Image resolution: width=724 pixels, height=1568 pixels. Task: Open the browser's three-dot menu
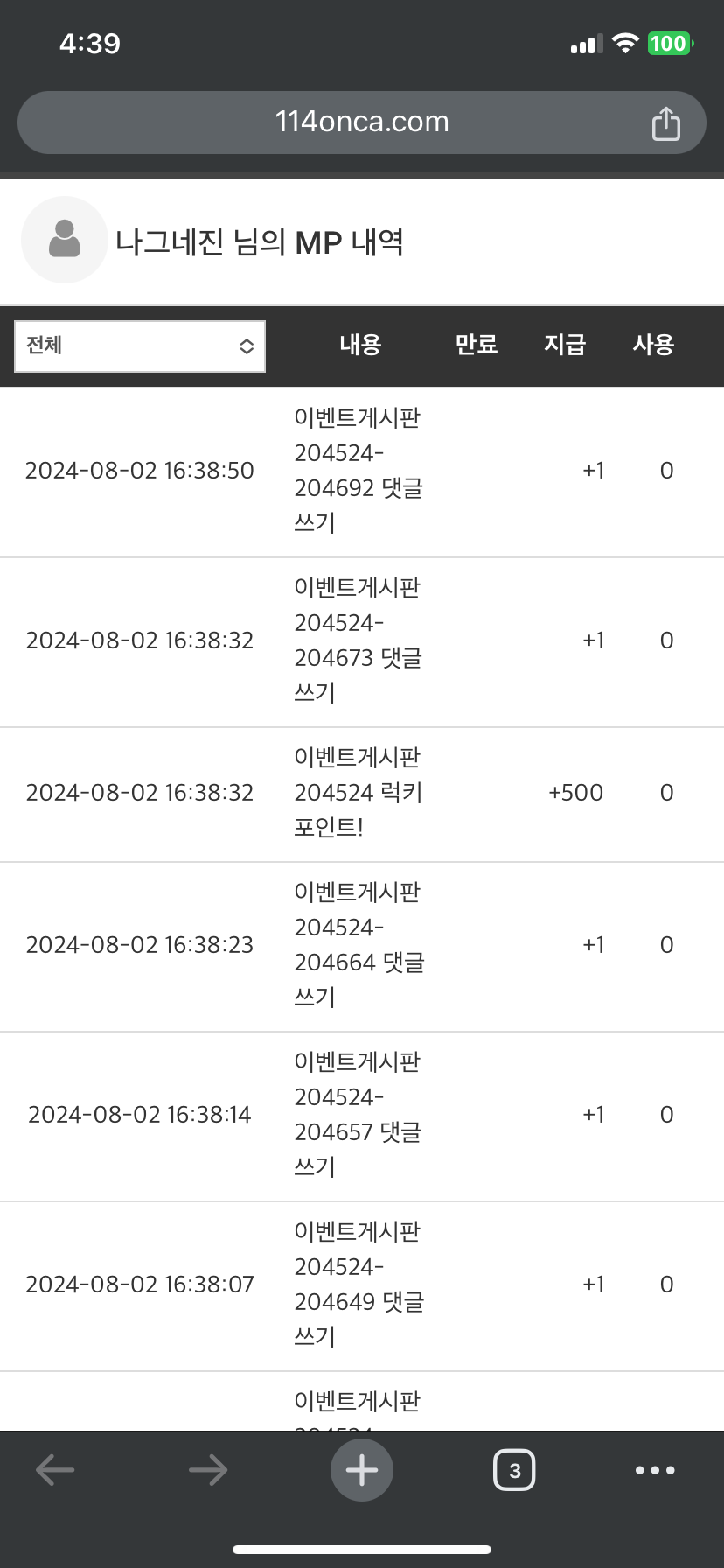click(655, 1470)
